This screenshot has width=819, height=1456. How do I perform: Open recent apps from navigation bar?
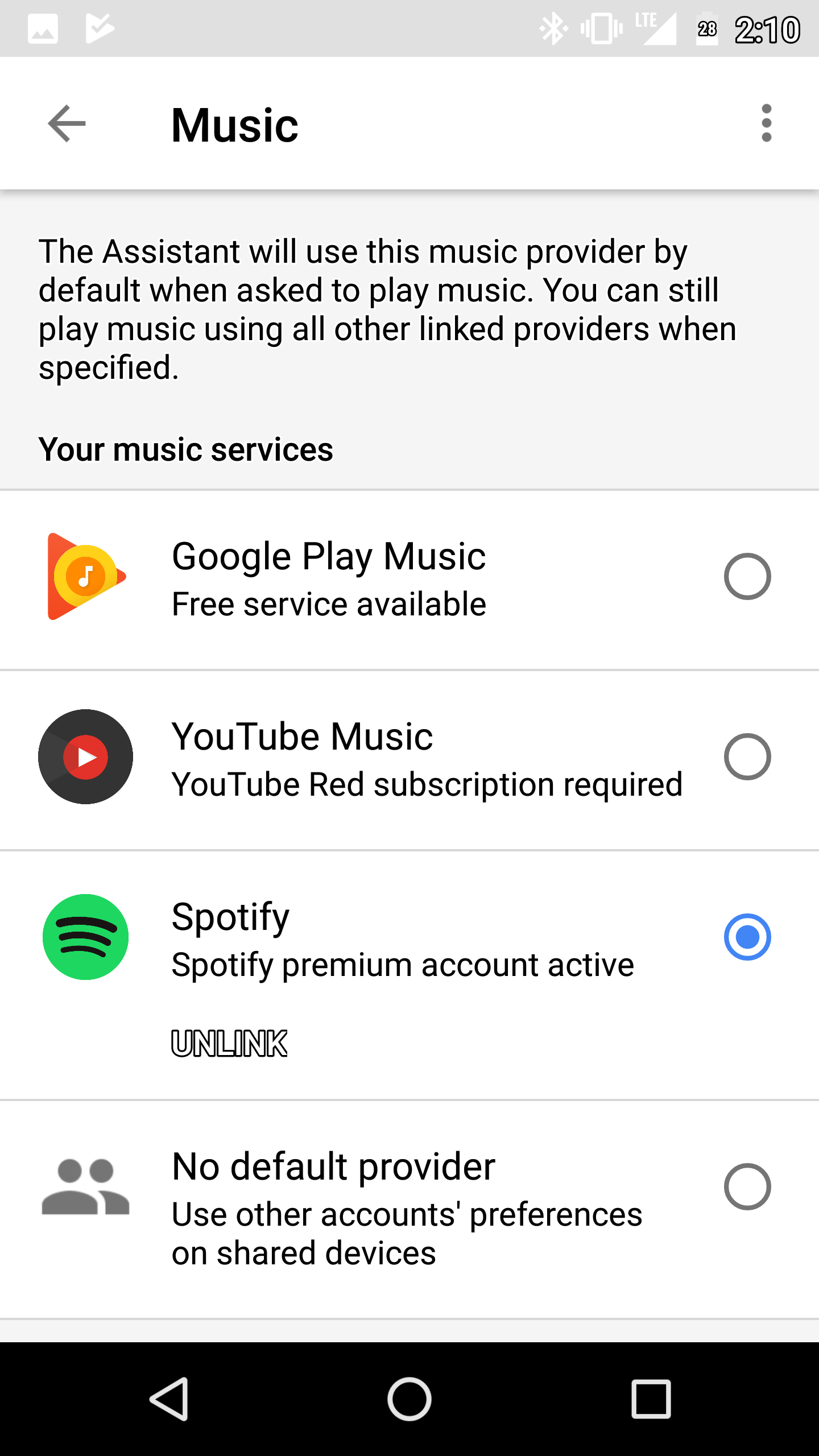[x=651, y=1399]
